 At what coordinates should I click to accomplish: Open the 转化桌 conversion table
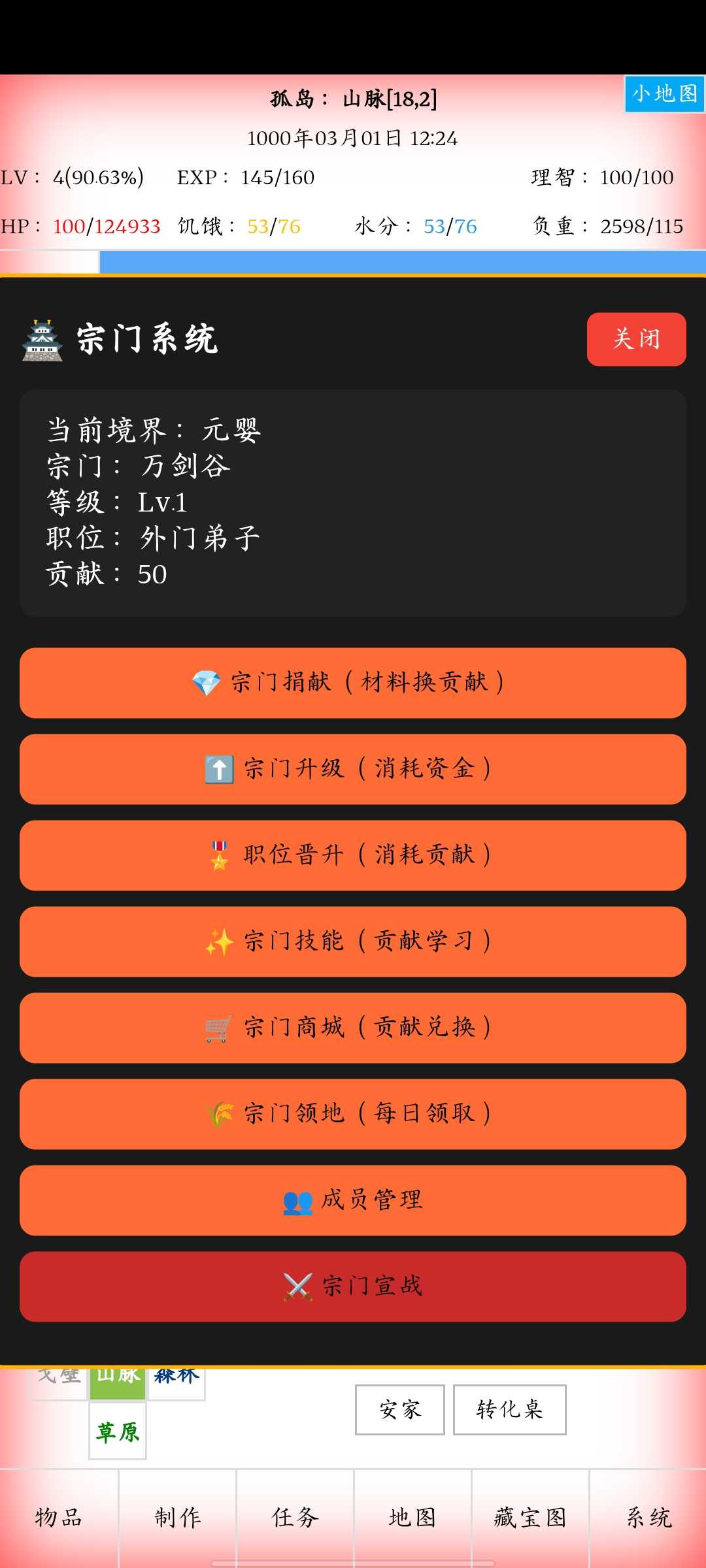(x=509, y=1409)
